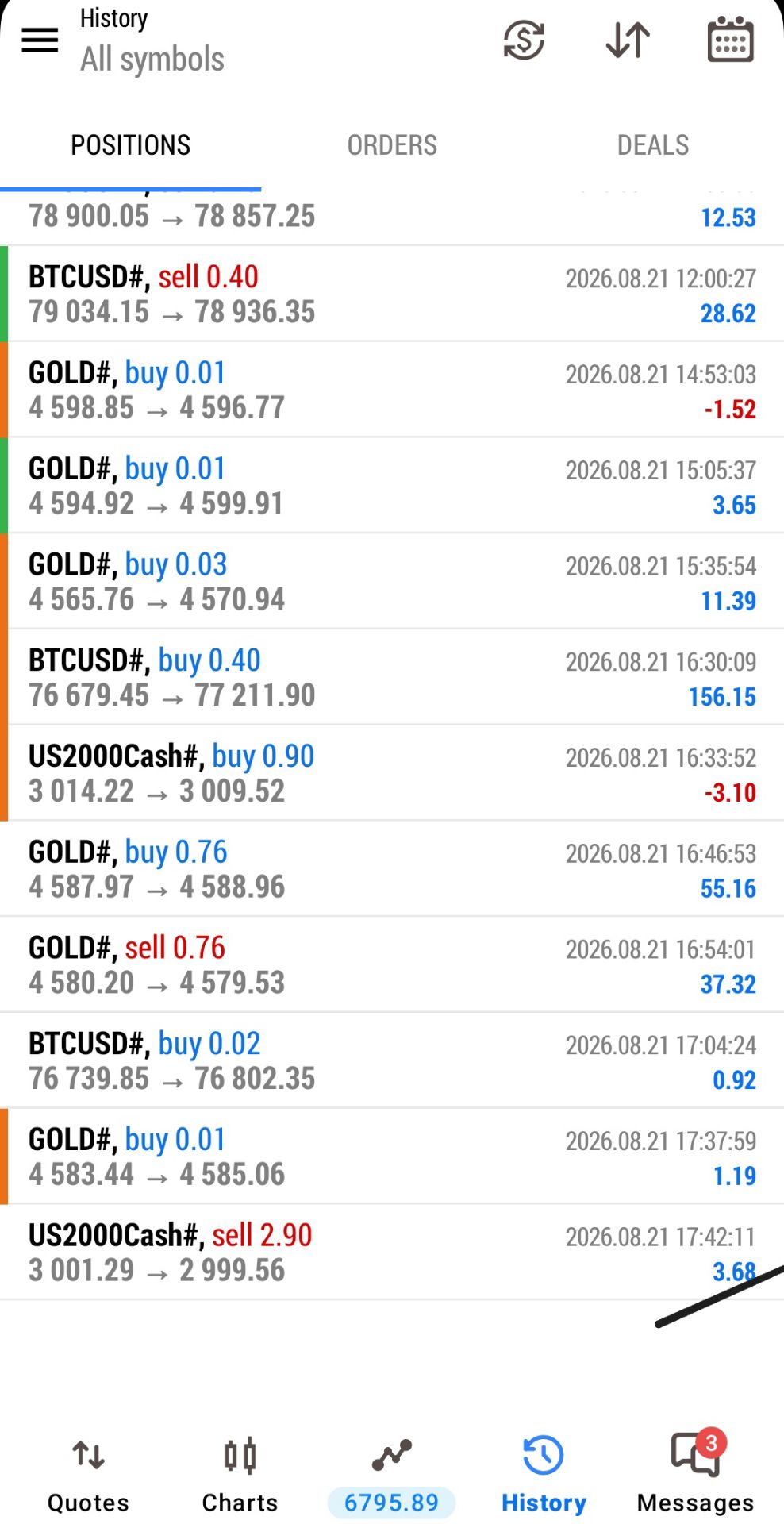
Task: Open the sort order arrows
Action: click(x=628, y=40)
